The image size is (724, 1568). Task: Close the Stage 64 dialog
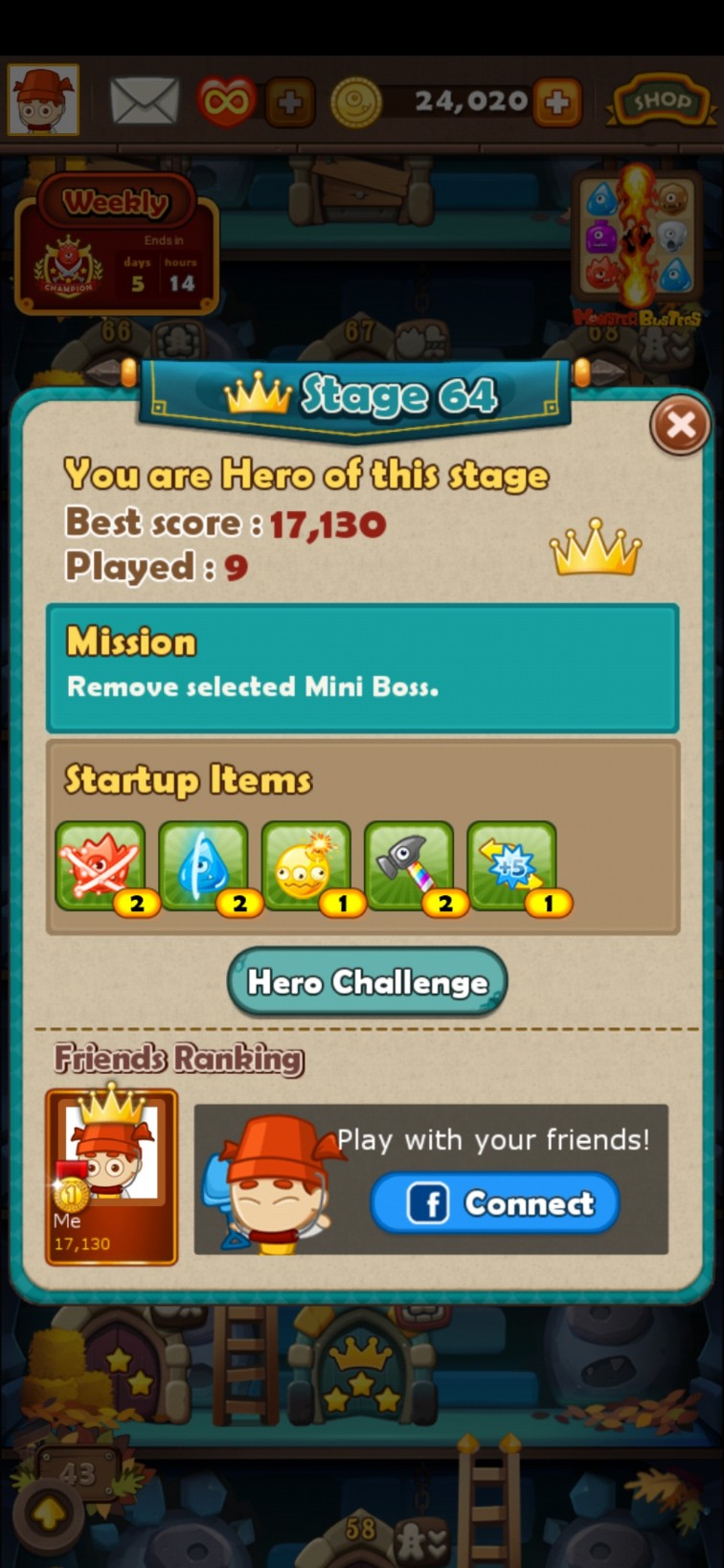[680, 424]
